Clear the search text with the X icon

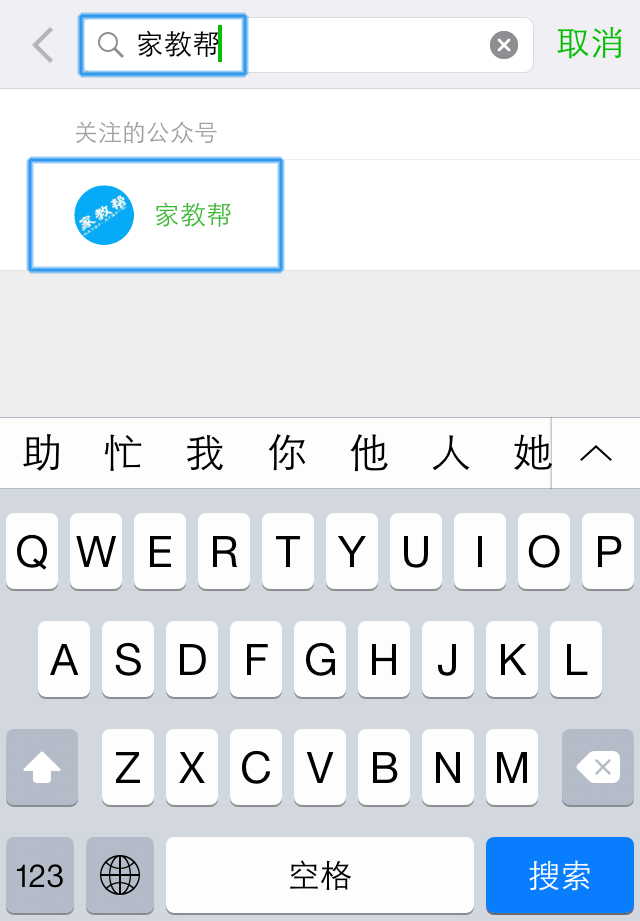coord(504,45)
